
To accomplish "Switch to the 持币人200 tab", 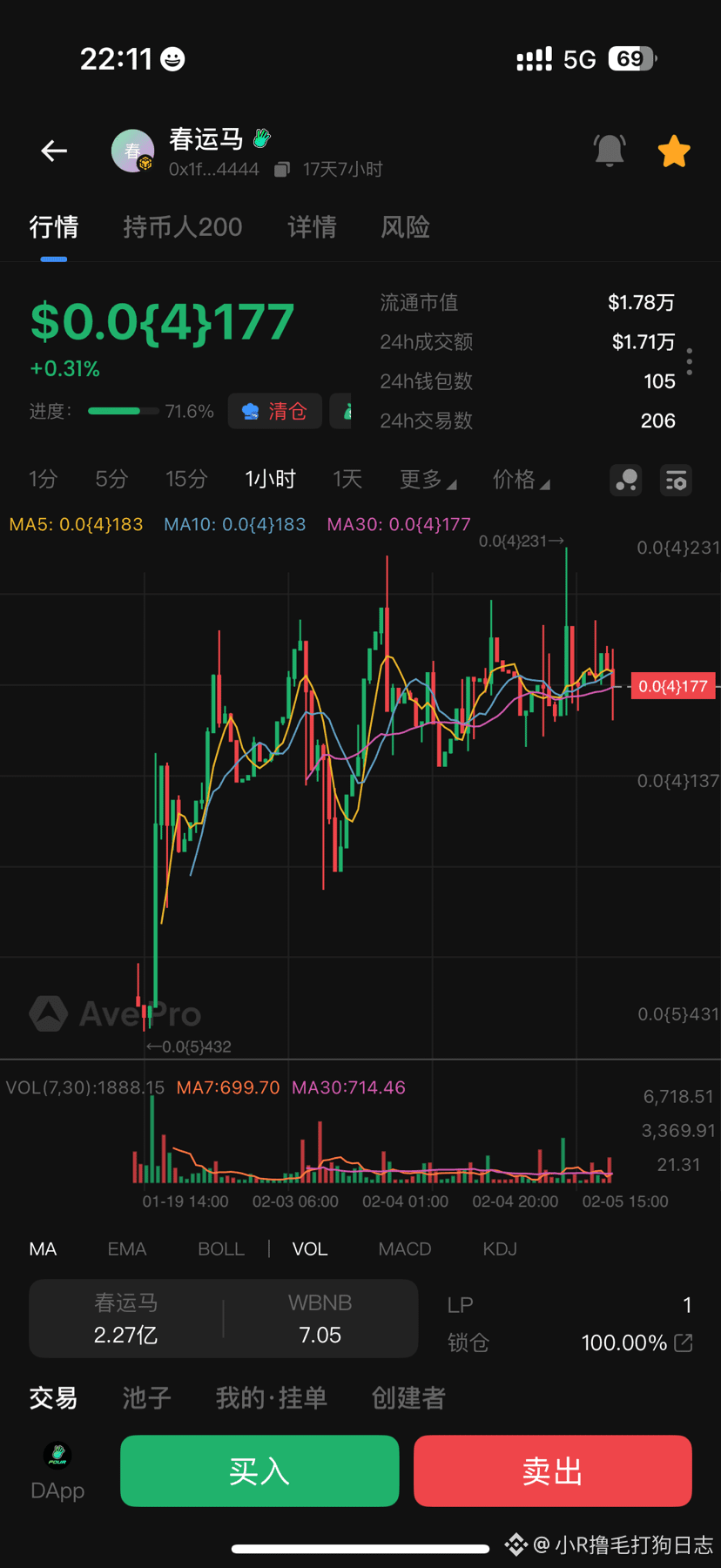I will coord(182,227).
